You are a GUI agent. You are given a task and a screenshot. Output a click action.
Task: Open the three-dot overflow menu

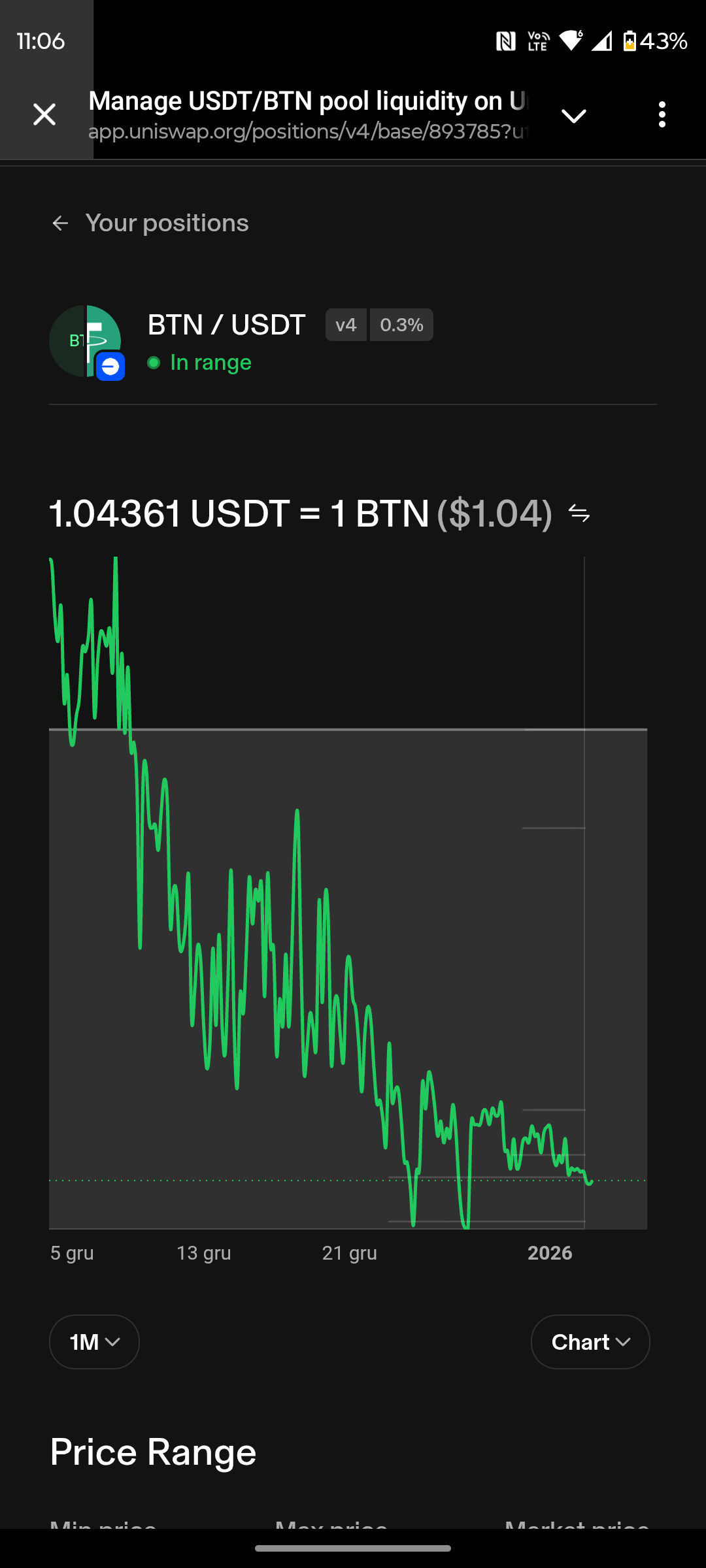pos(662,115)
